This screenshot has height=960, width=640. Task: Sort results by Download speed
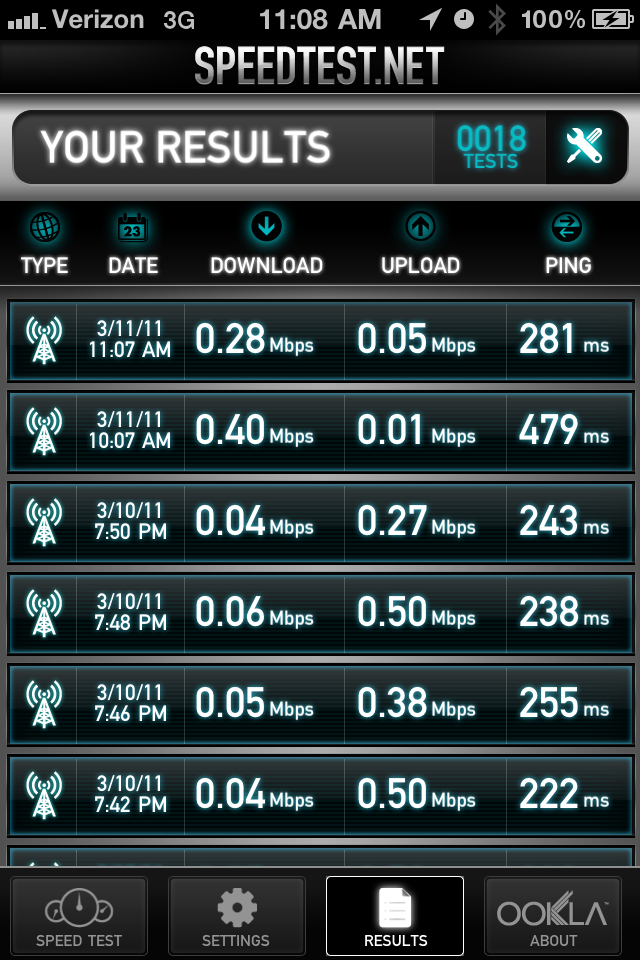[x=266, y=244]
